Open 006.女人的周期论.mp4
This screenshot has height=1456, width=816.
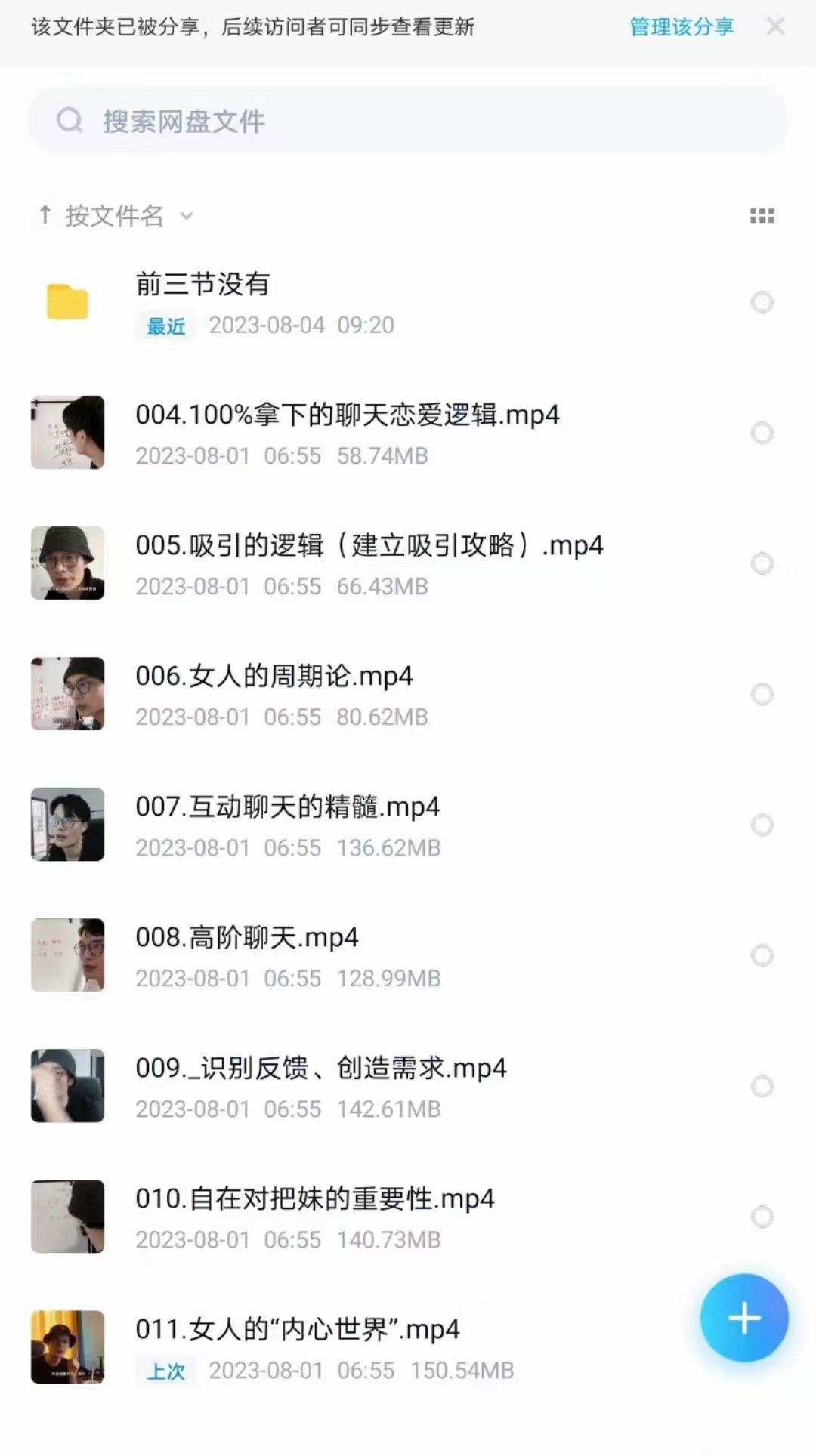(274, 677)
